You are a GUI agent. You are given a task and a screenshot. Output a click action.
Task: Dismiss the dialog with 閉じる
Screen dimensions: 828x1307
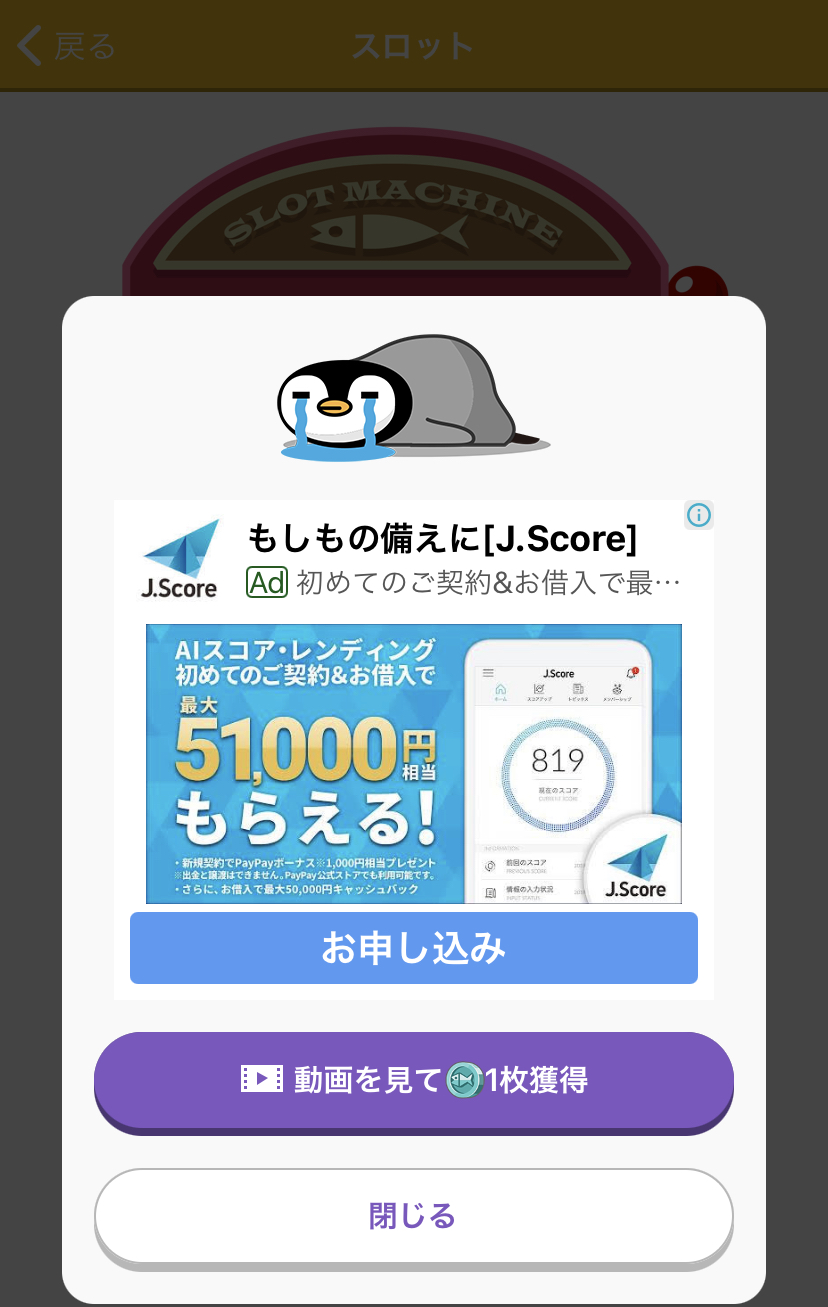point(413,1216)
